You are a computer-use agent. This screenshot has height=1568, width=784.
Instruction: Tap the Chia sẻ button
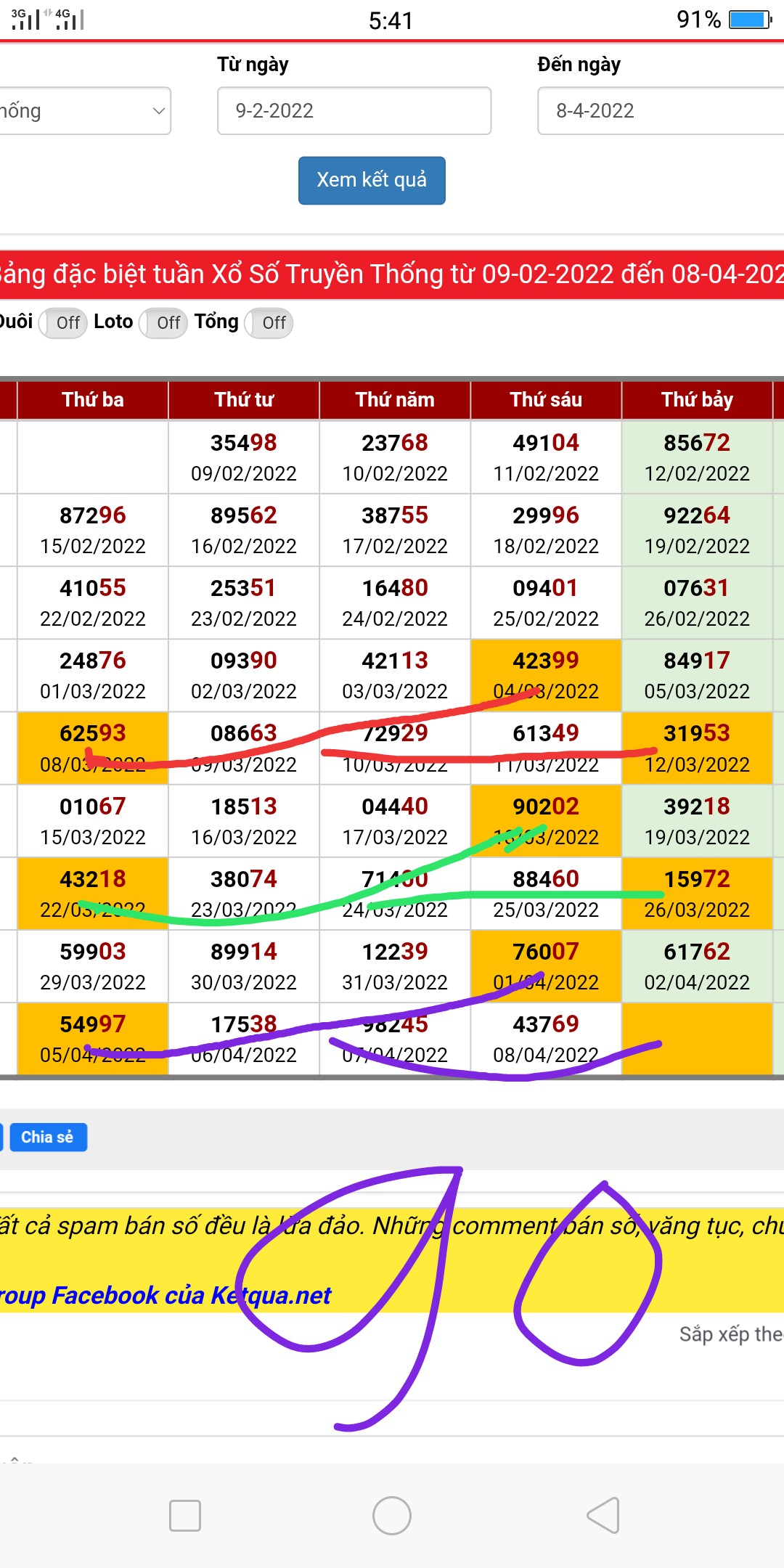48,1137
